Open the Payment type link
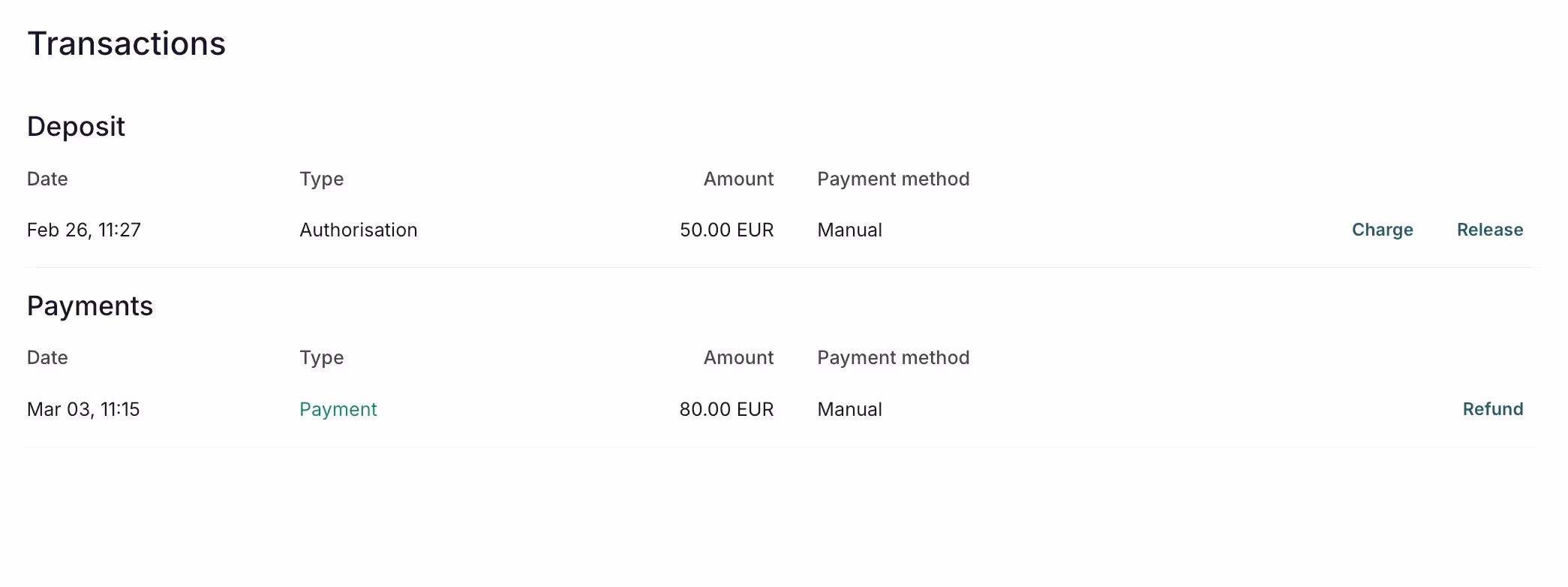The width and height of the screenshot is (1568, 587). click(x=338, y=410)
